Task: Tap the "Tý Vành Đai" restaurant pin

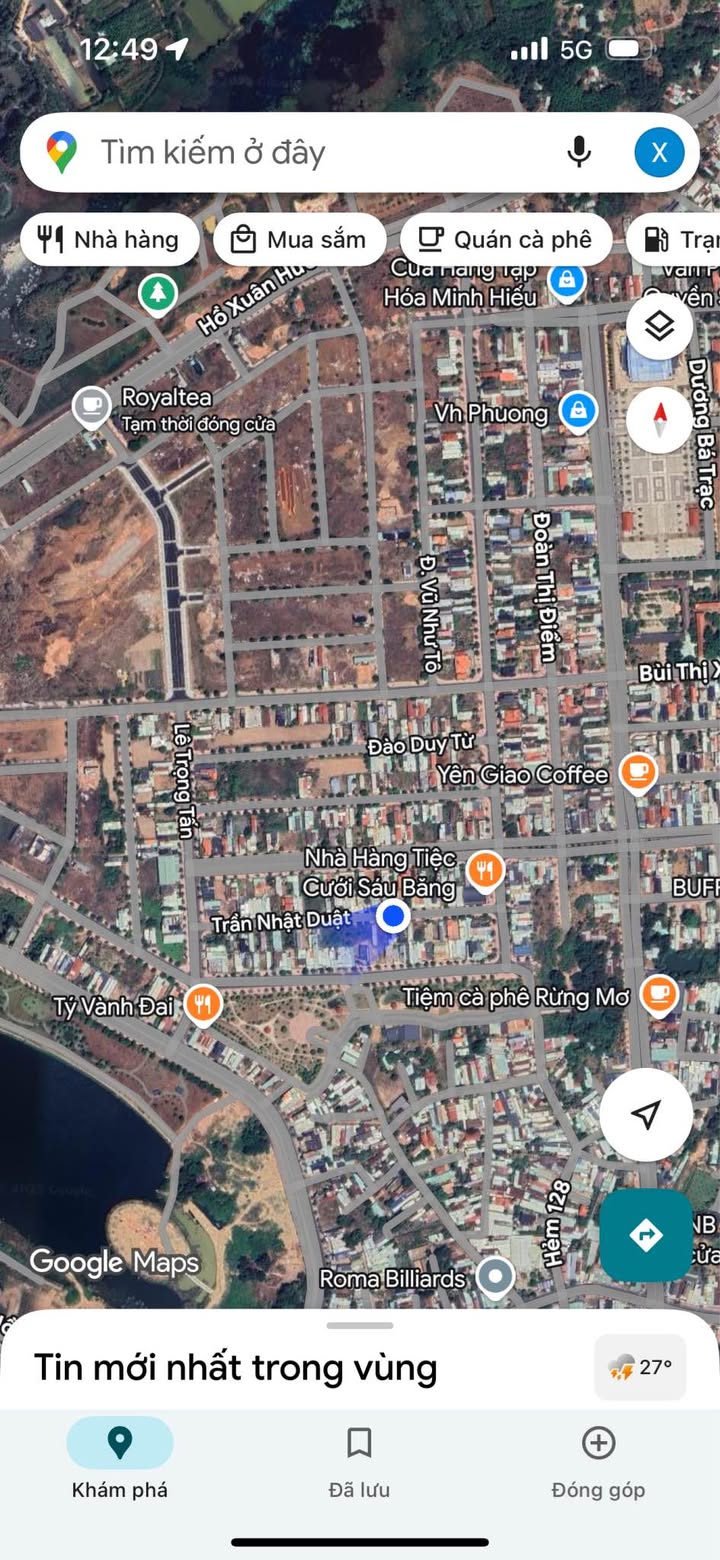Action: point(203,1004)
